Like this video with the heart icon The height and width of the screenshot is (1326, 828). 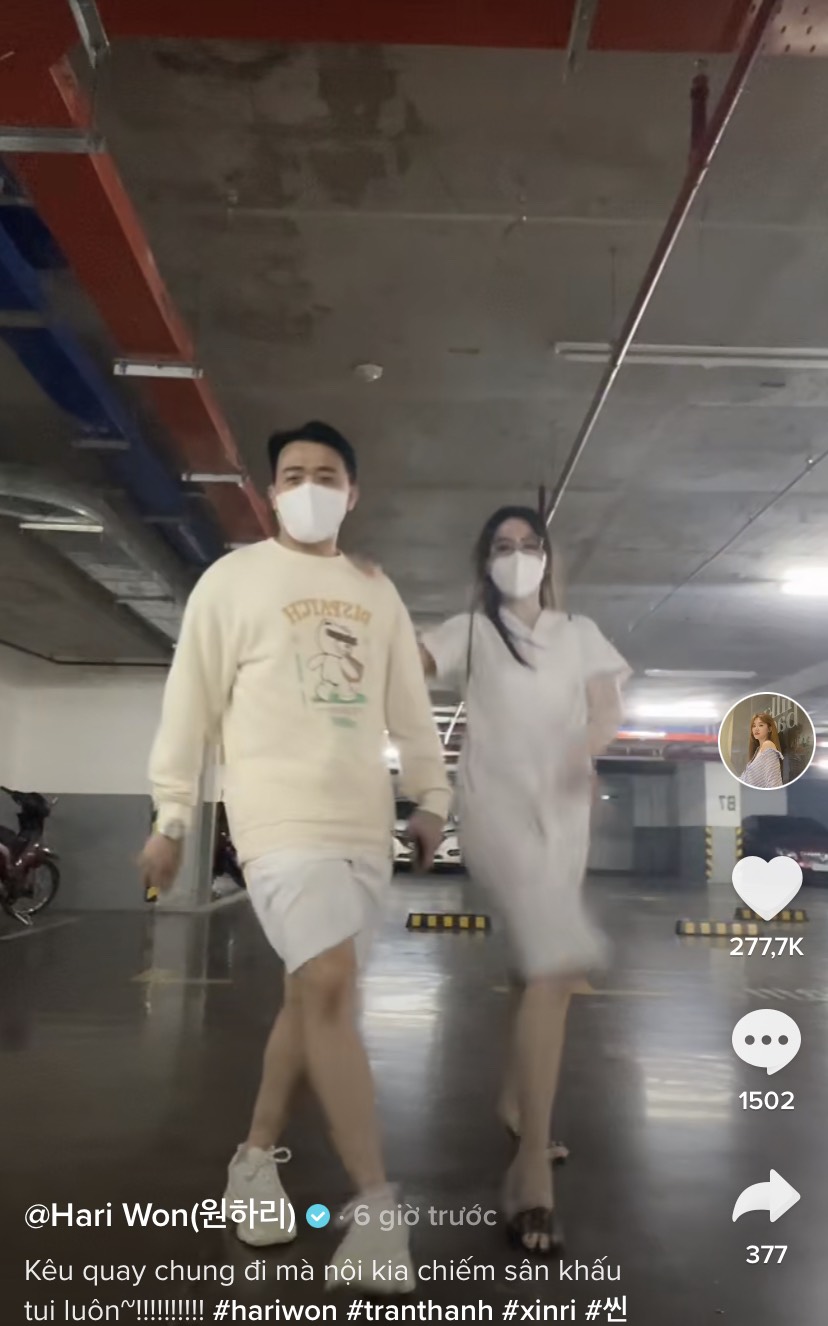(766, 887)
